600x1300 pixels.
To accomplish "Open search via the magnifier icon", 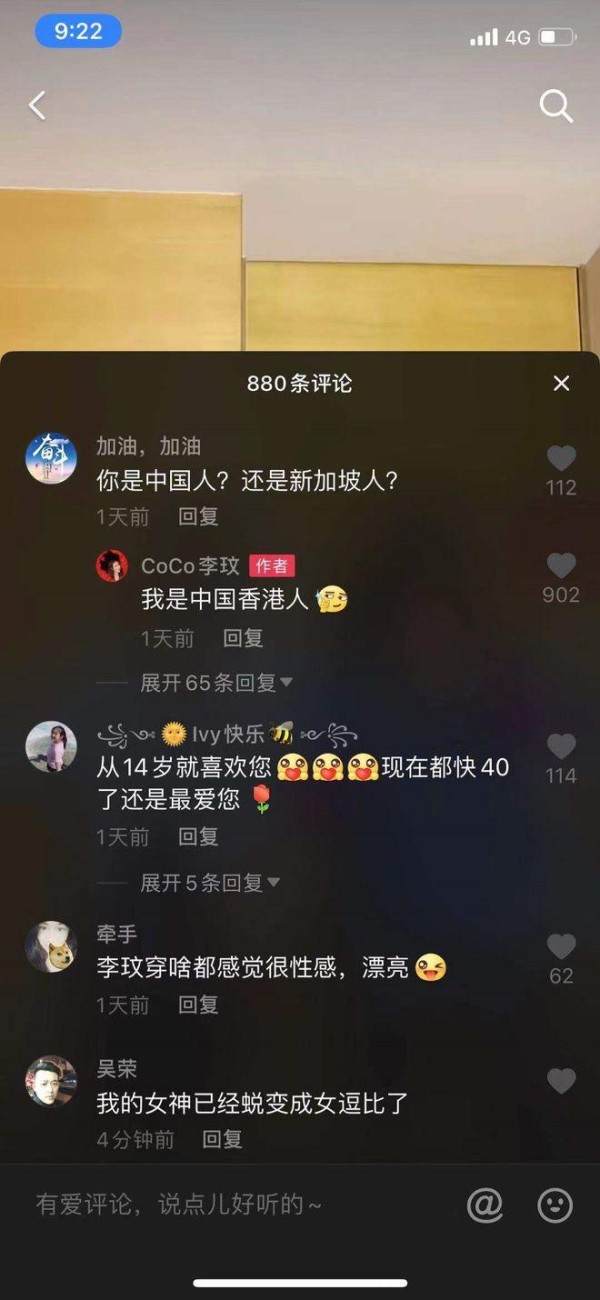I will pyautogui.click(x=556, y=106).
